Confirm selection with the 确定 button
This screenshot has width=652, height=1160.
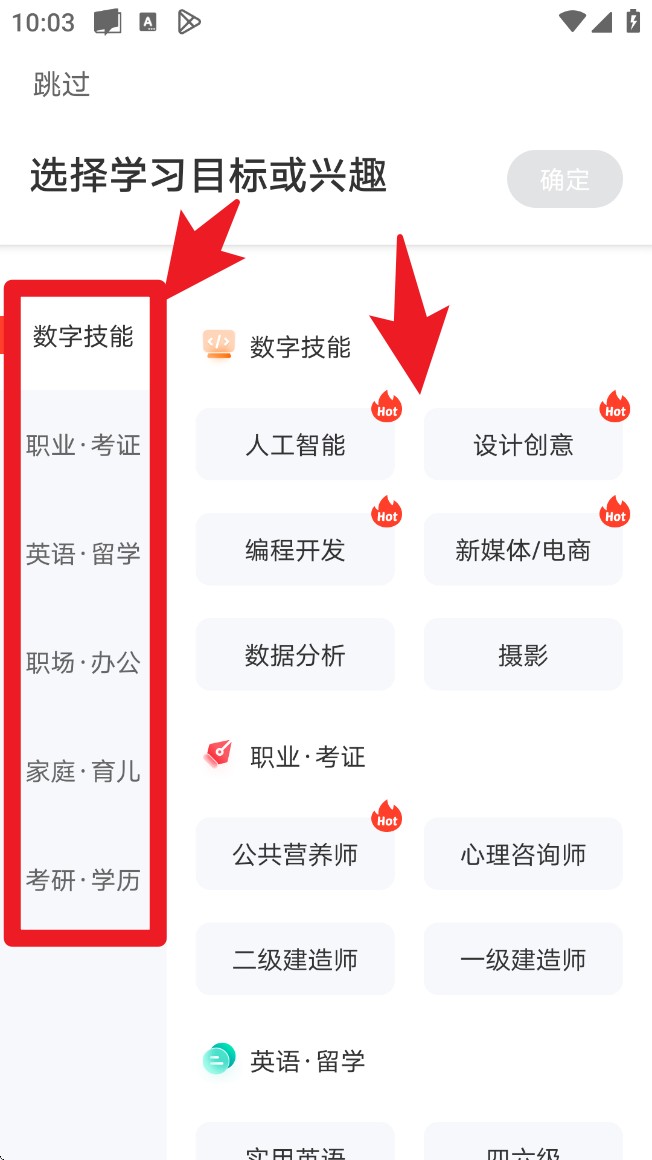(564, 179)
